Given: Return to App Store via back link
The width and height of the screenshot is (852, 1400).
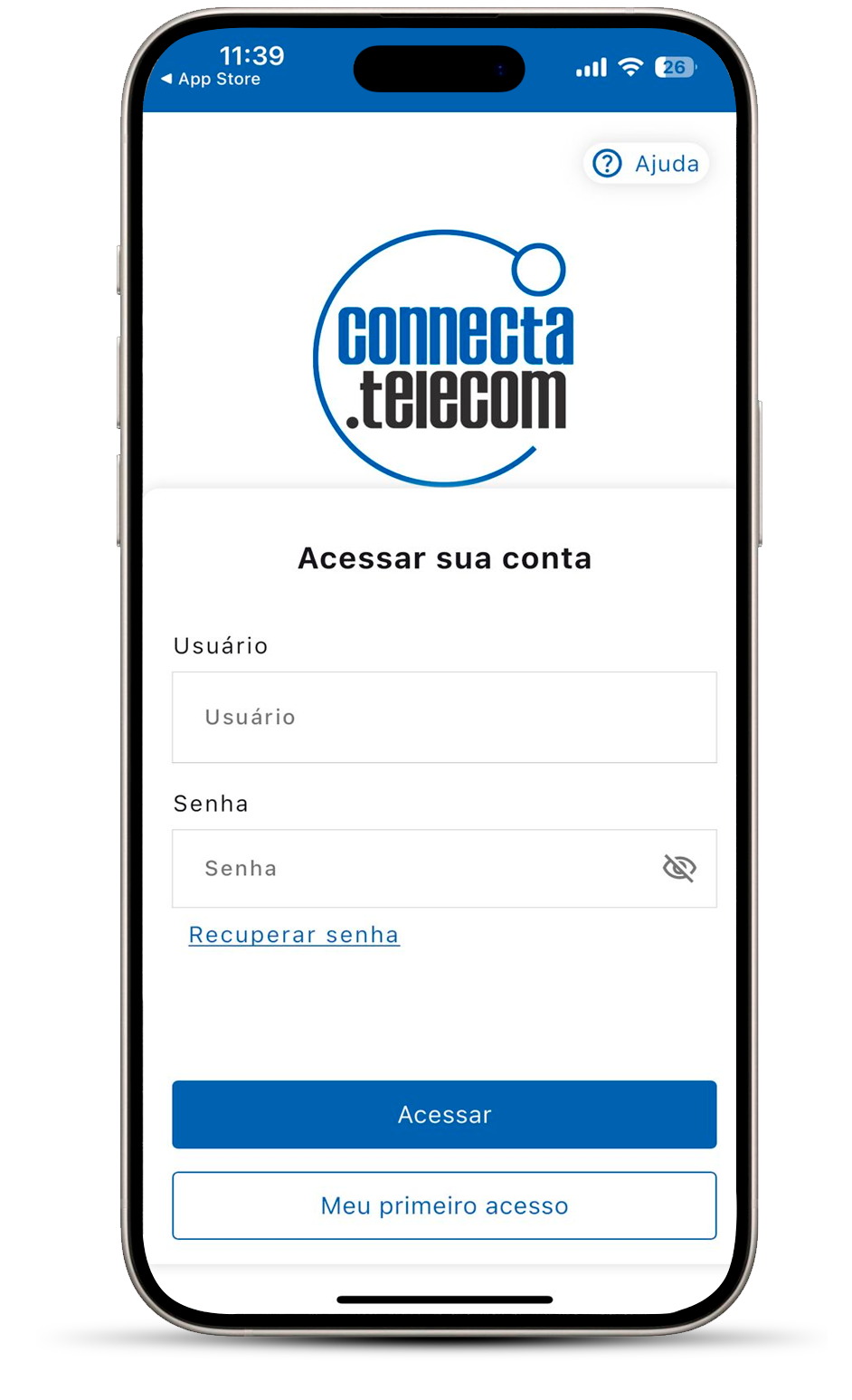Looking at the screenshot, I should (x=211, y=80).
